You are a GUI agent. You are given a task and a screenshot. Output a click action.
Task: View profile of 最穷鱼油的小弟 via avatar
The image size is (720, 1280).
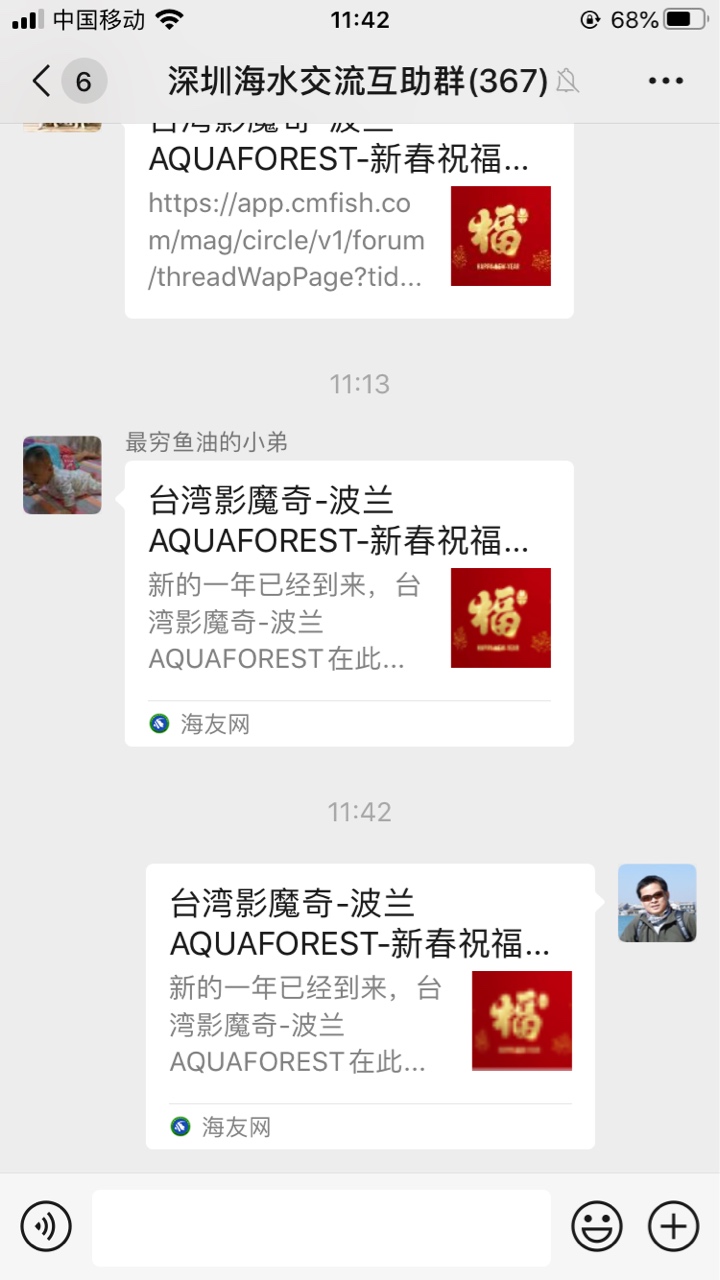(62, 475)
